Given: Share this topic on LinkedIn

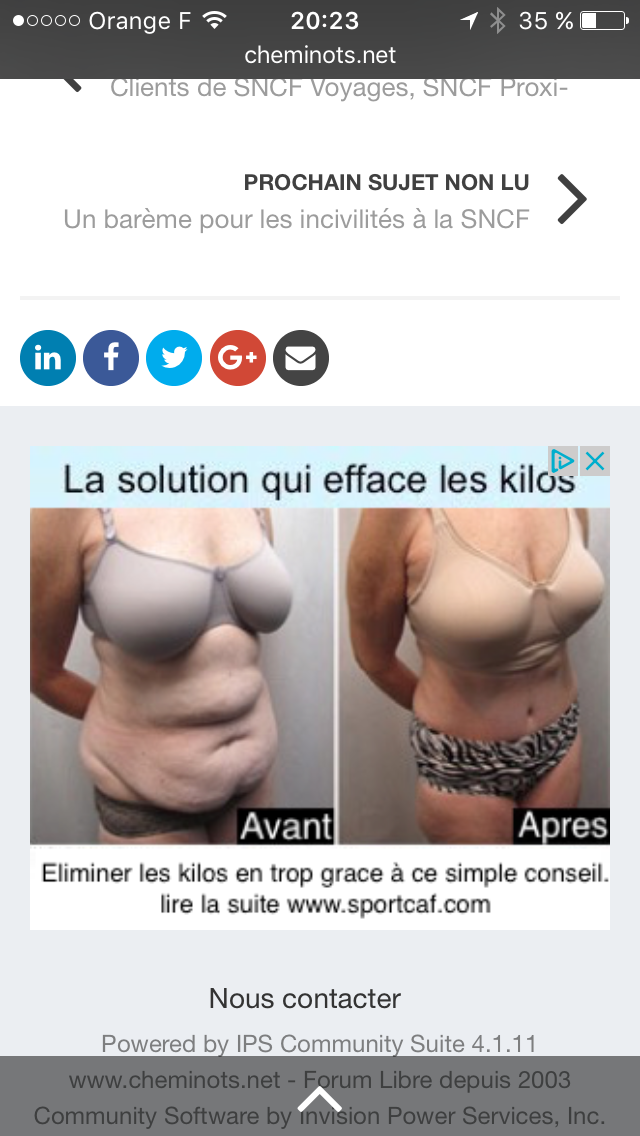Looking at the screenshot, I should (x=48, y=358).
